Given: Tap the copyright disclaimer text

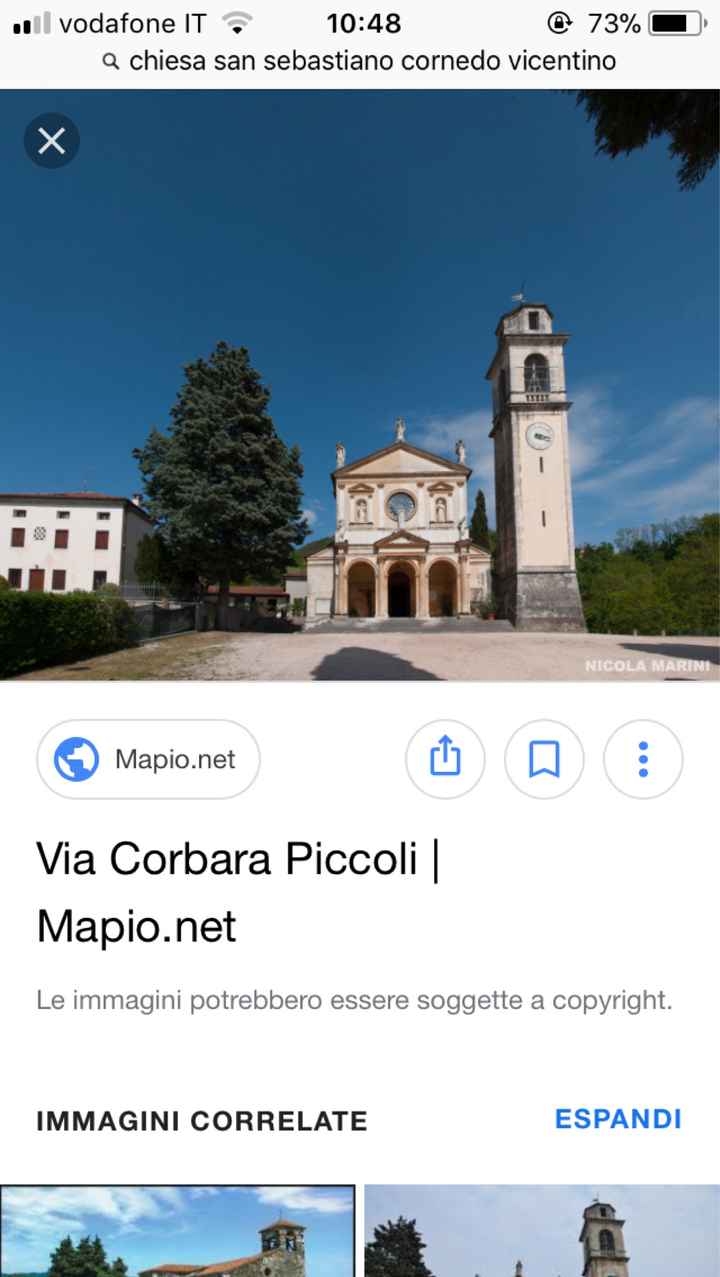Looking at the screenshot, I should (x=355, y=999).
